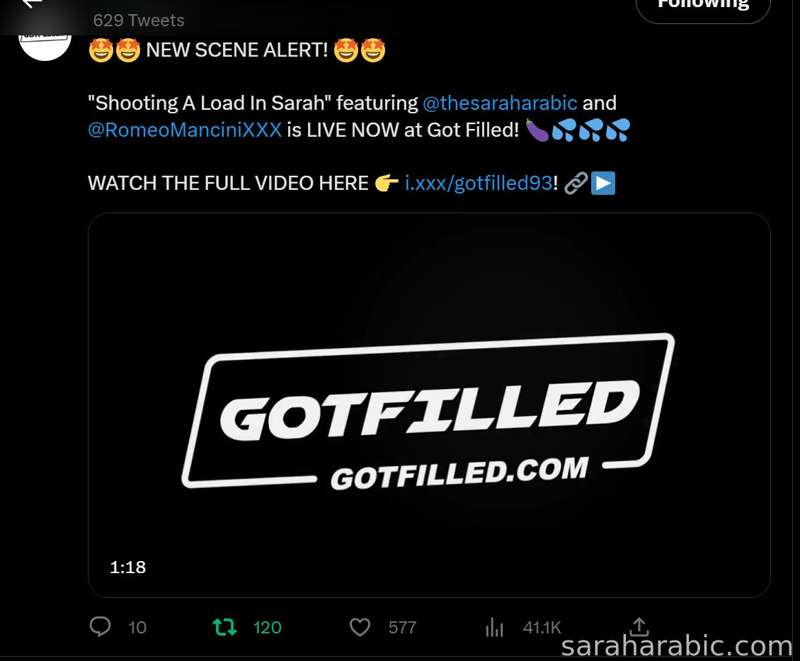Reply to this tweet

[101, 627]
